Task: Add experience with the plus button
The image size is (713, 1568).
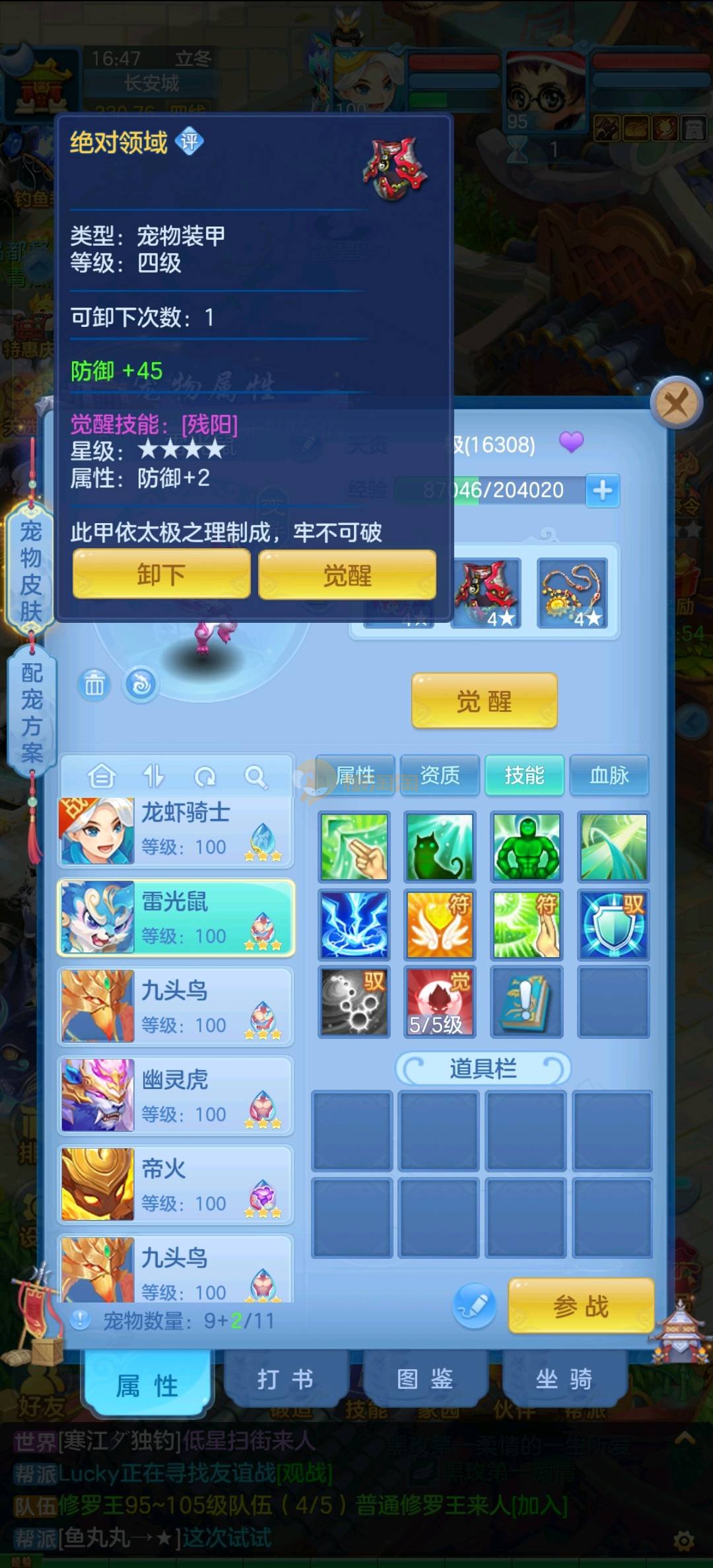Action: click(602, 490)
